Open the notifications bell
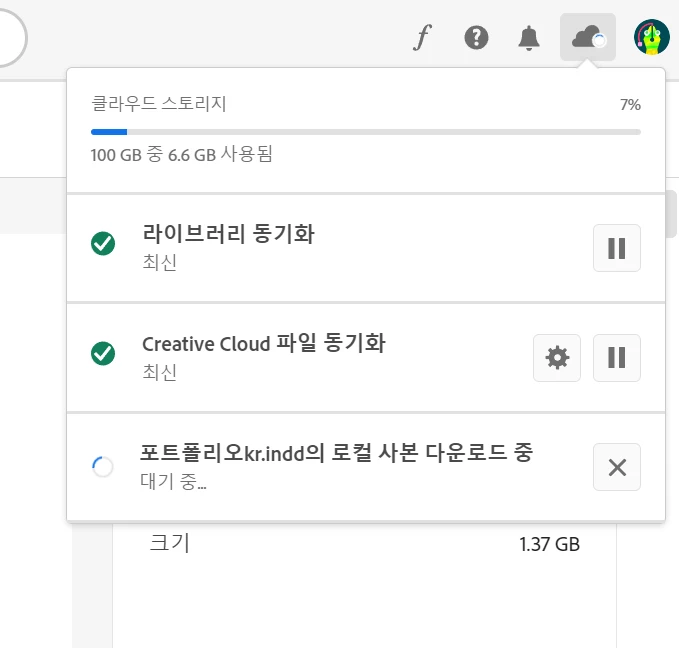679x648 pixels. pyautogui.click(x=529, y=38)
